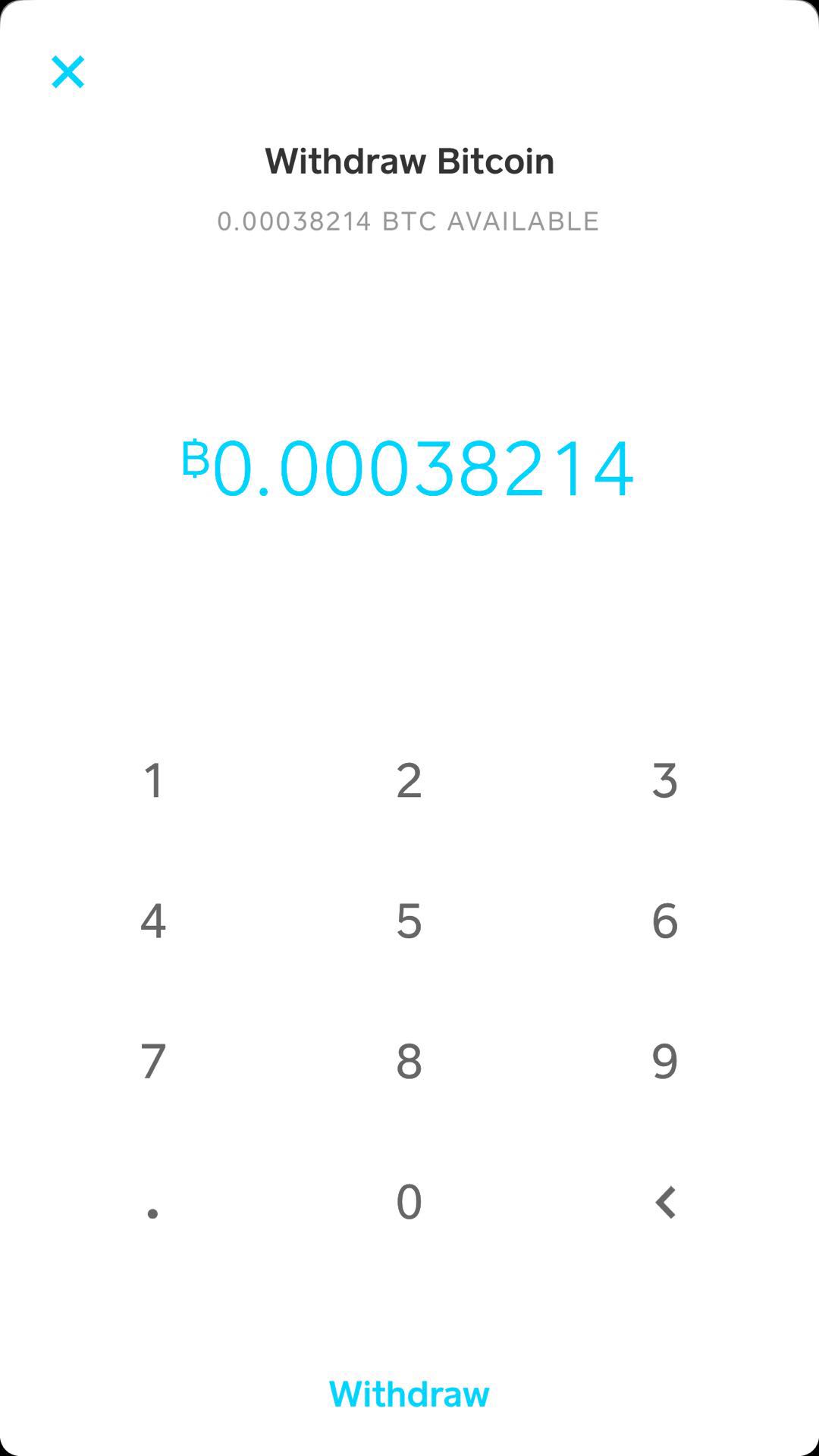Screen dimensions: 819x1456
Task: Enter digit 0 on keypad
Action: click(x=409, y=1202)
